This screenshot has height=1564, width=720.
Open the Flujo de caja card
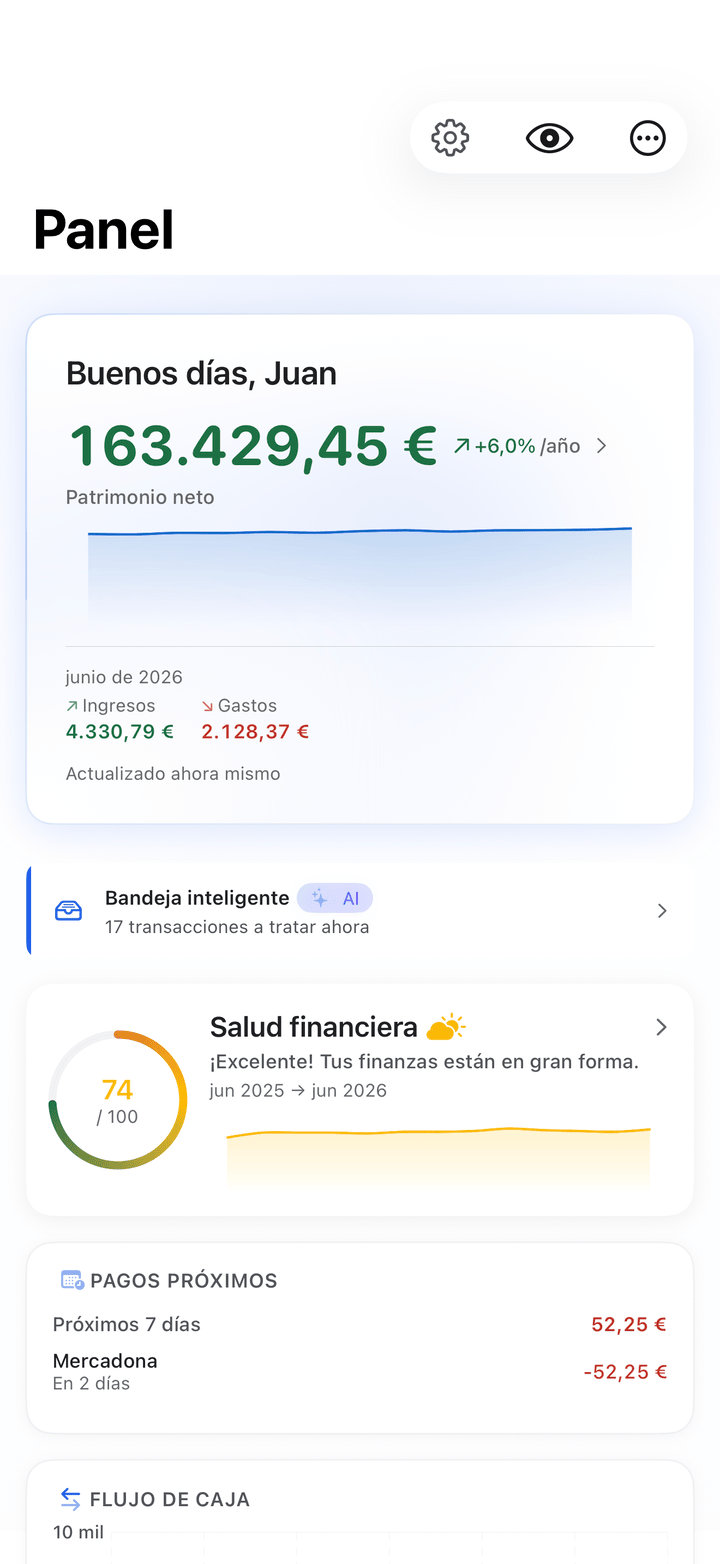[x=360, y=1512]
